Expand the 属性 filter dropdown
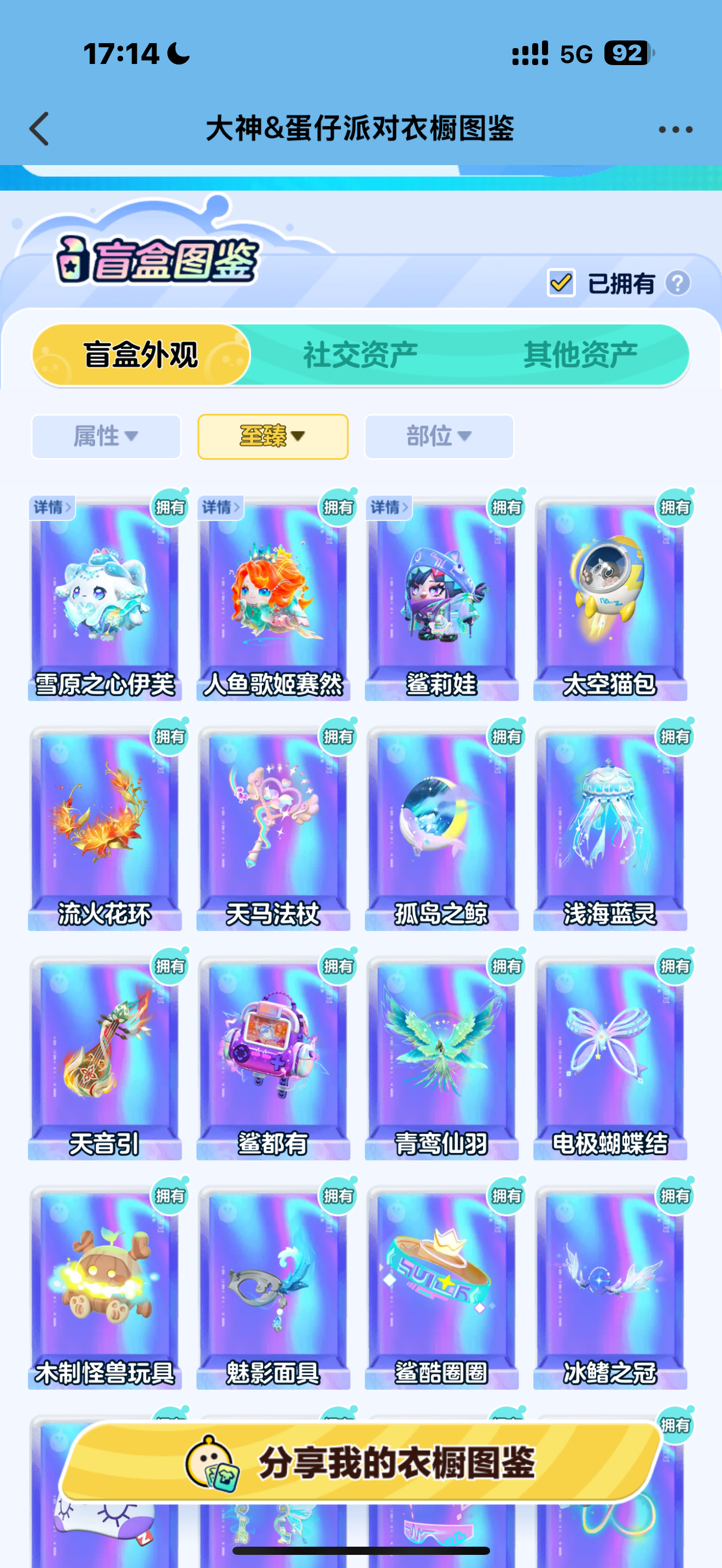 [106, 436]
